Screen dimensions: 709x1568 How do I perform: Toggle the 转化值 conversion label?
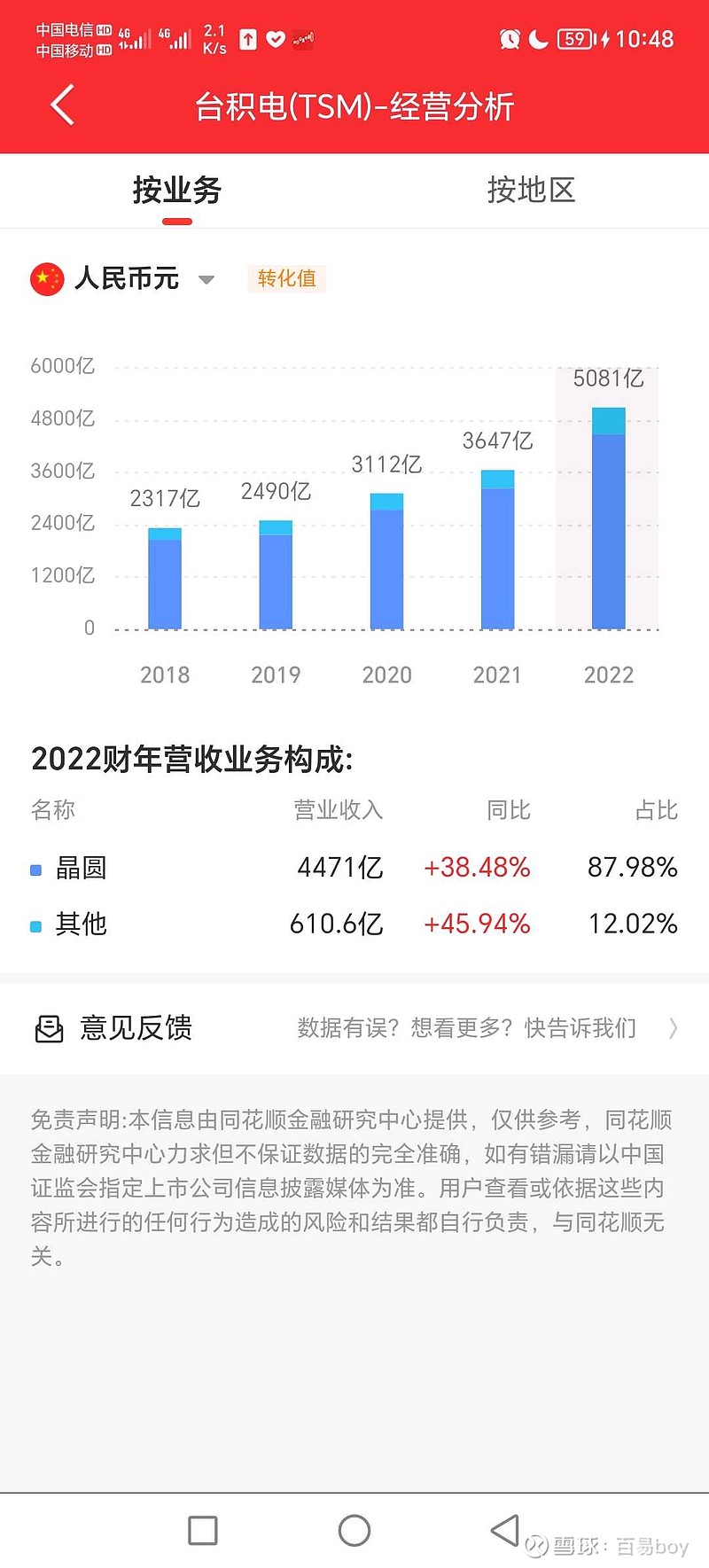285,277
